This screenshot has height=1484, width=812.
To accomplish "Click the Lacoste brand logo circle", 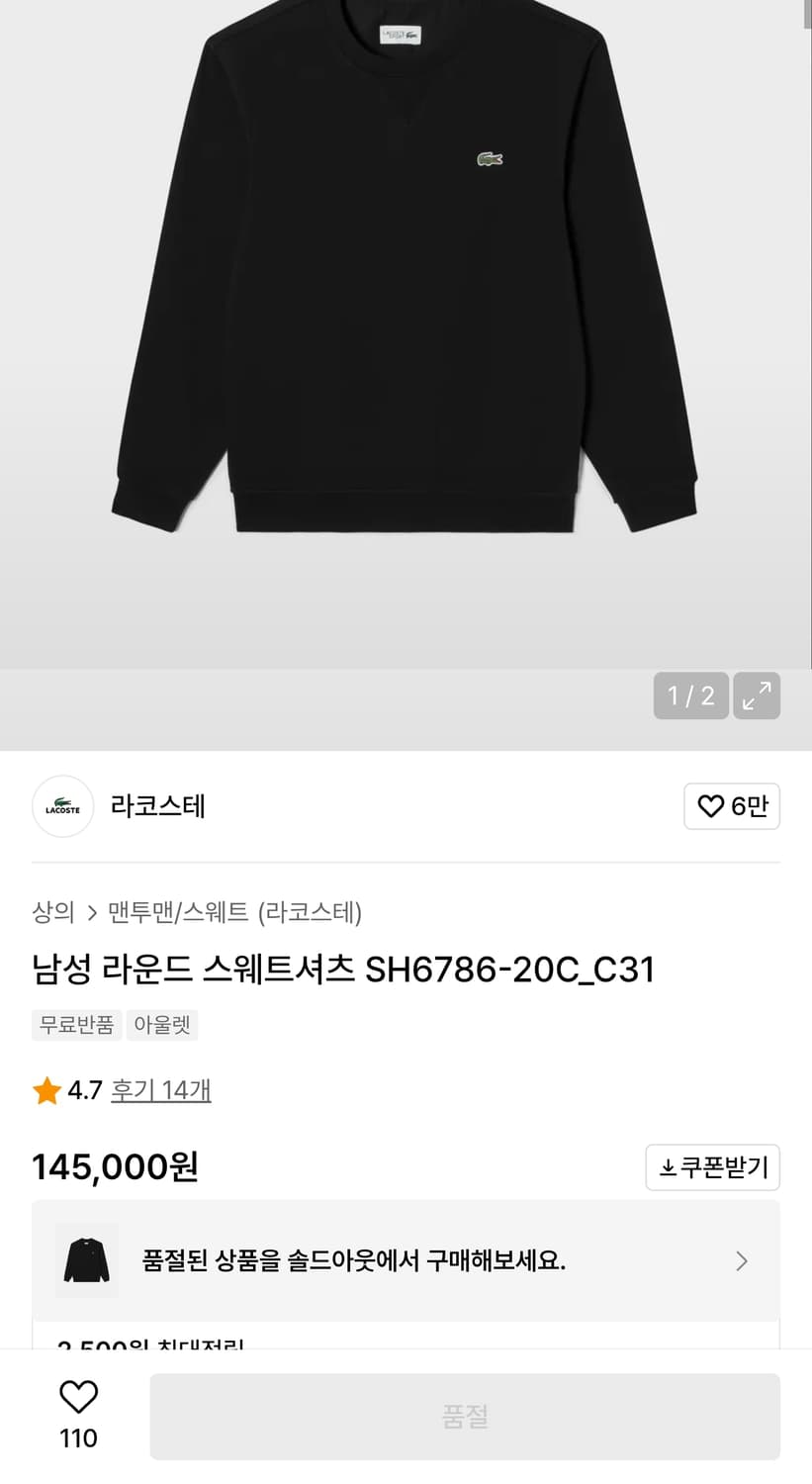I will pyautogui.click(x=62, y=806).
